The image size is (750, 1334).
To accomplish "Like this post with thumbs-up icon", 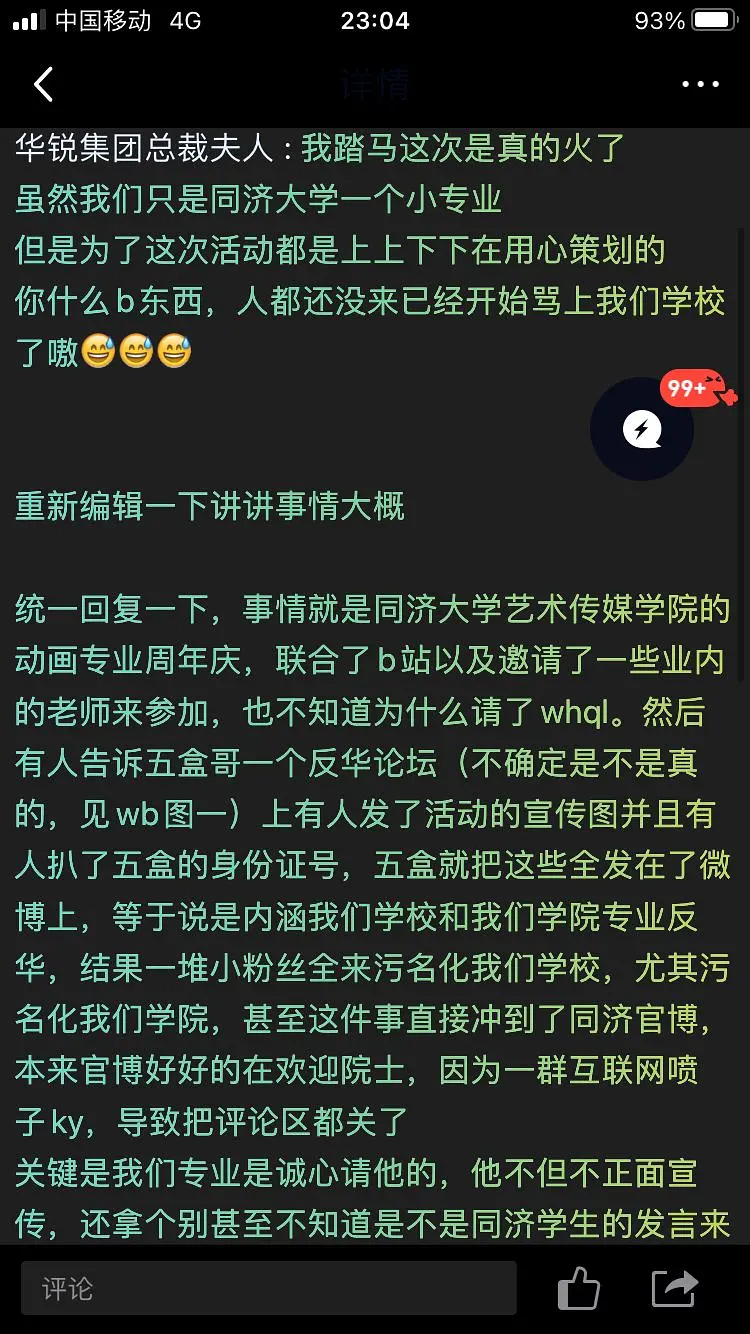I will [x=579, y=1288].
